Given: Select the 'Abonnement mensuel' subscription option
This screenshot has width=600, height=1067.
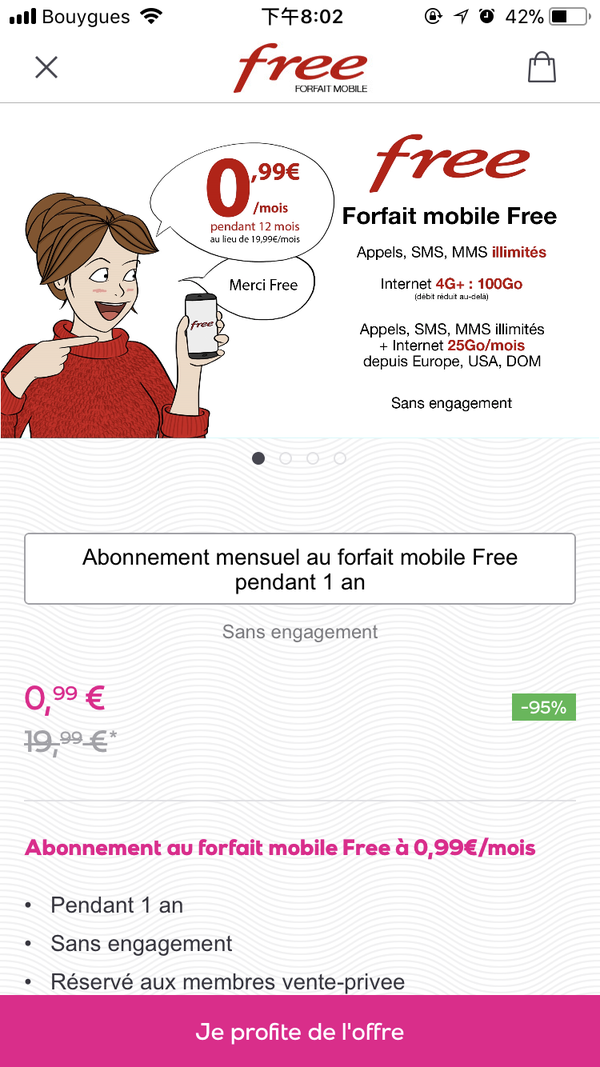Looking at the screenshot, I should coord(300,568).
